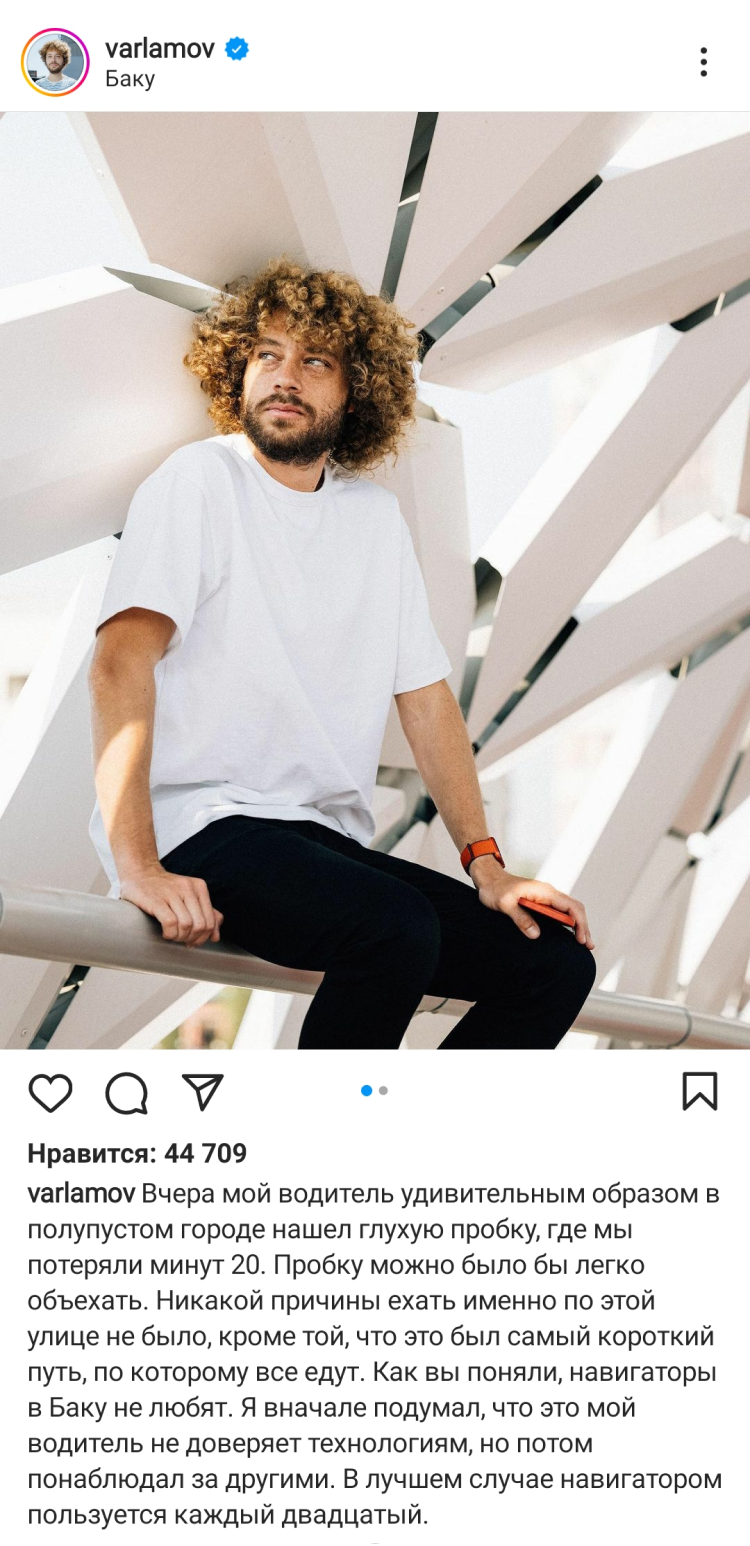Open the varlamov username in the header
The width and height of the screenshot is (750, 1546).
coord(160,47)
